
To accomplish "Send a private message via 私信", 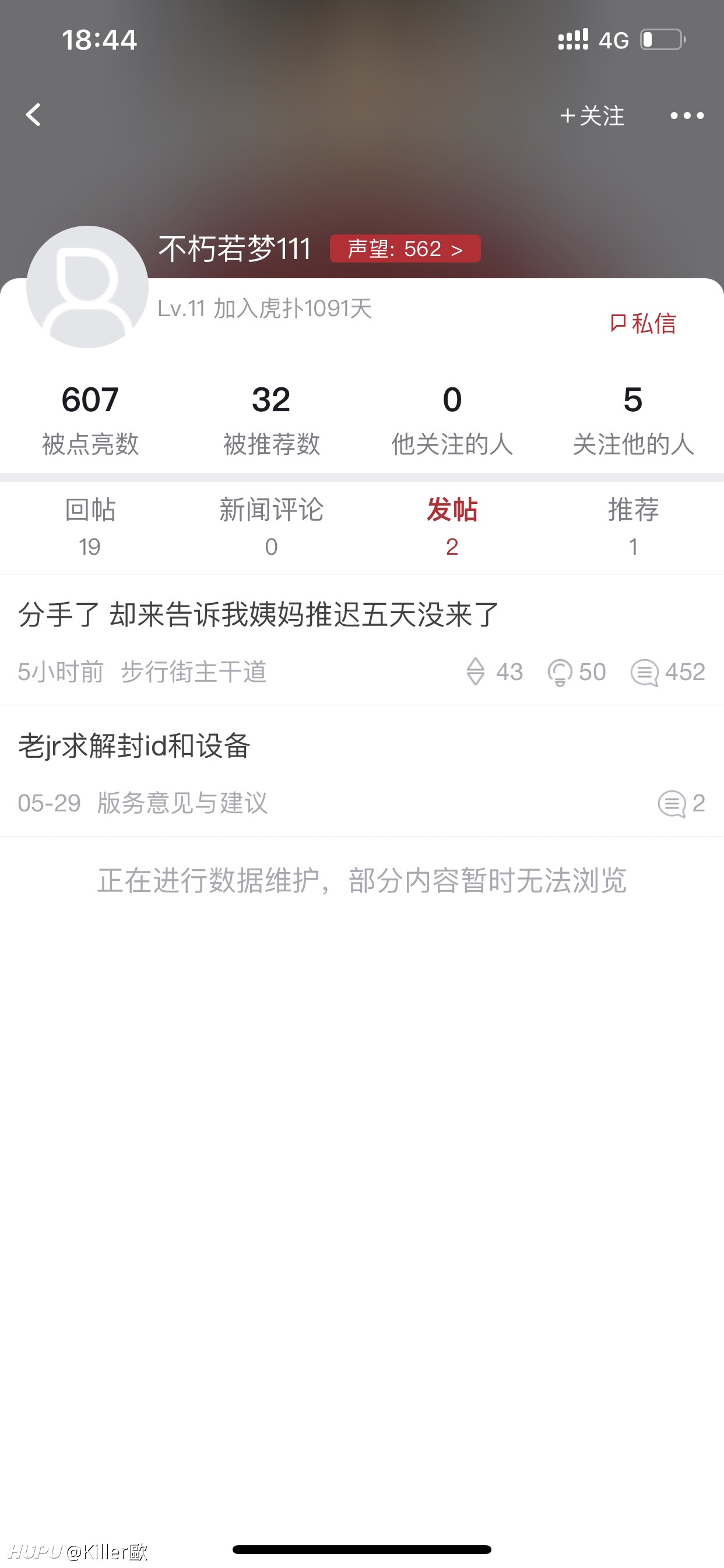I will point(643,323).
